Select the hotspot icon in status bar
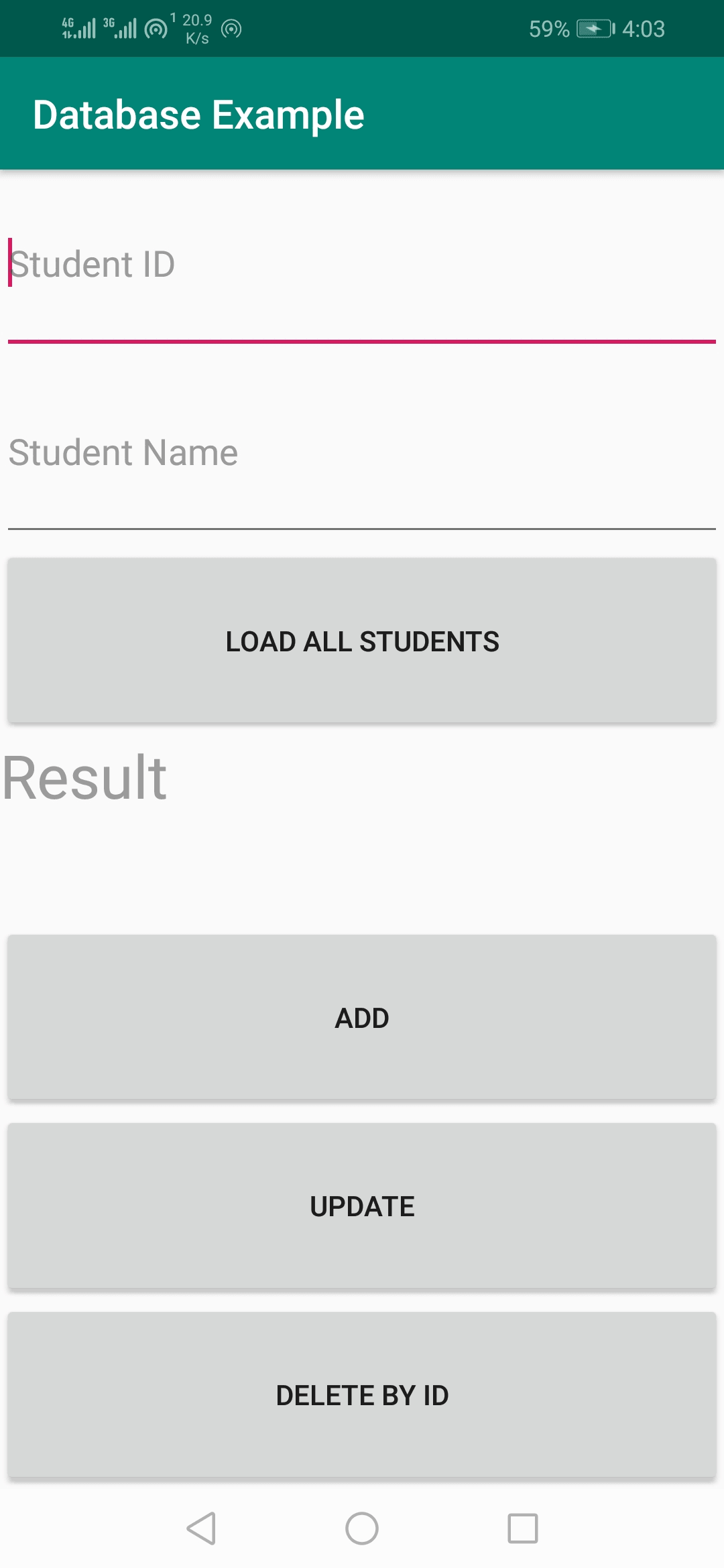Screen dimensions: 724x1568 (156, 28)
